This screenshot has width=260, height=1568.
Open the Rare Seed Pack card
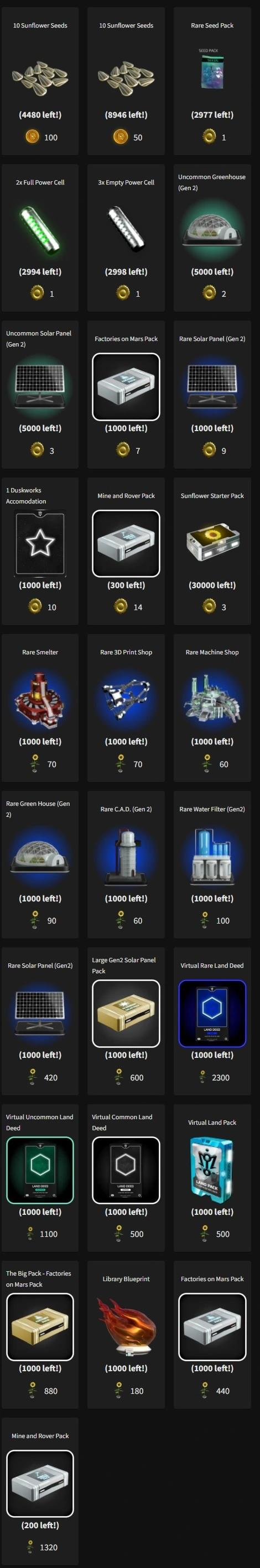[212, 81]
